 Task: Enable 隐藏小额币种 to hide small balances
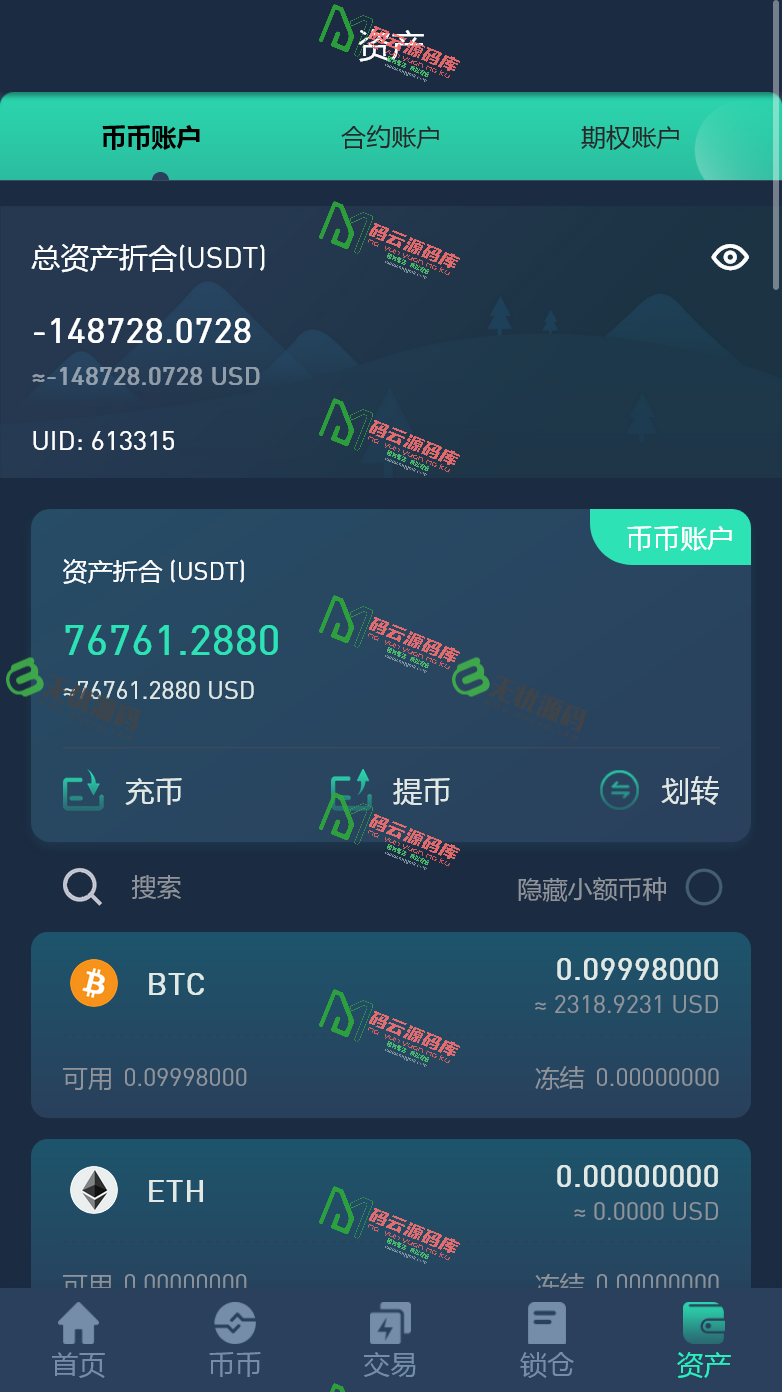coord(704,887)
